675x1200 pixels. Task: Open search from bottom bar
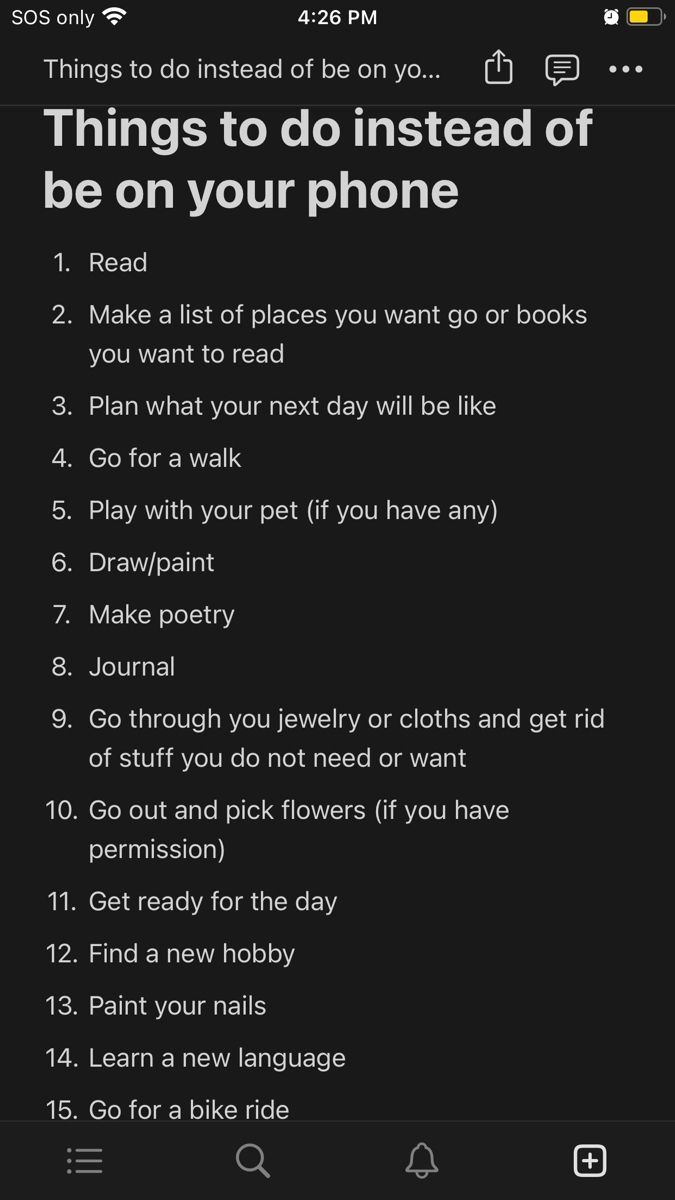click(253, 1160)
